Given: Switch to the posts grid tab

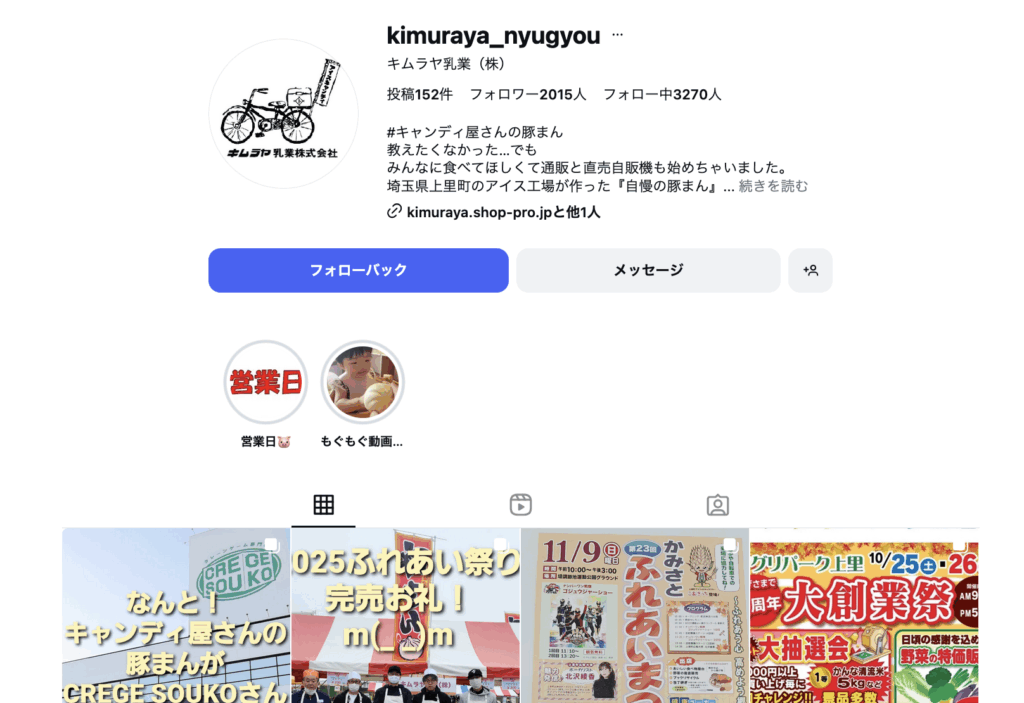Looking at the screenshot, I should click(x=323, y=505).
